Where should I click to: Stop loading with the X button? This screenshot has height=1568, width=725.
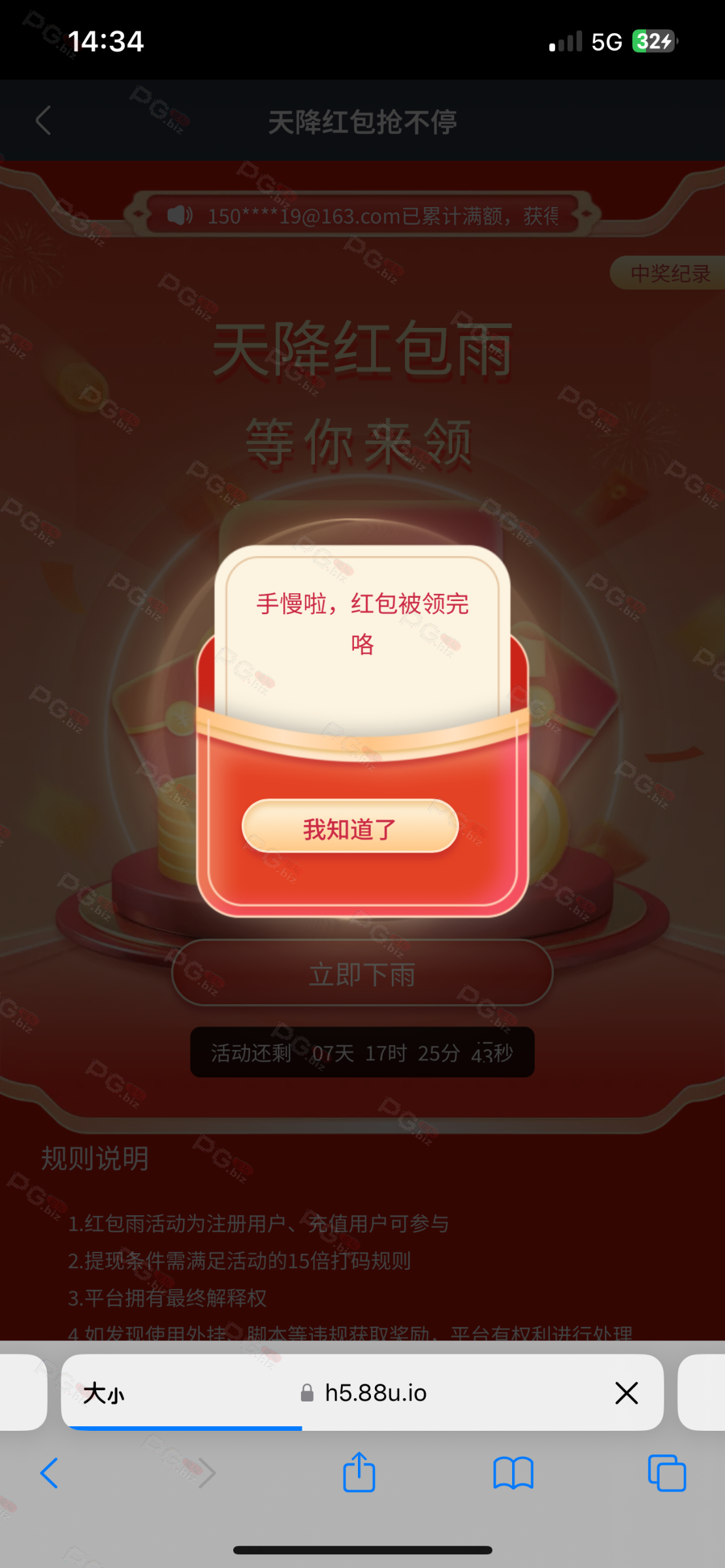pos(626,1393)
